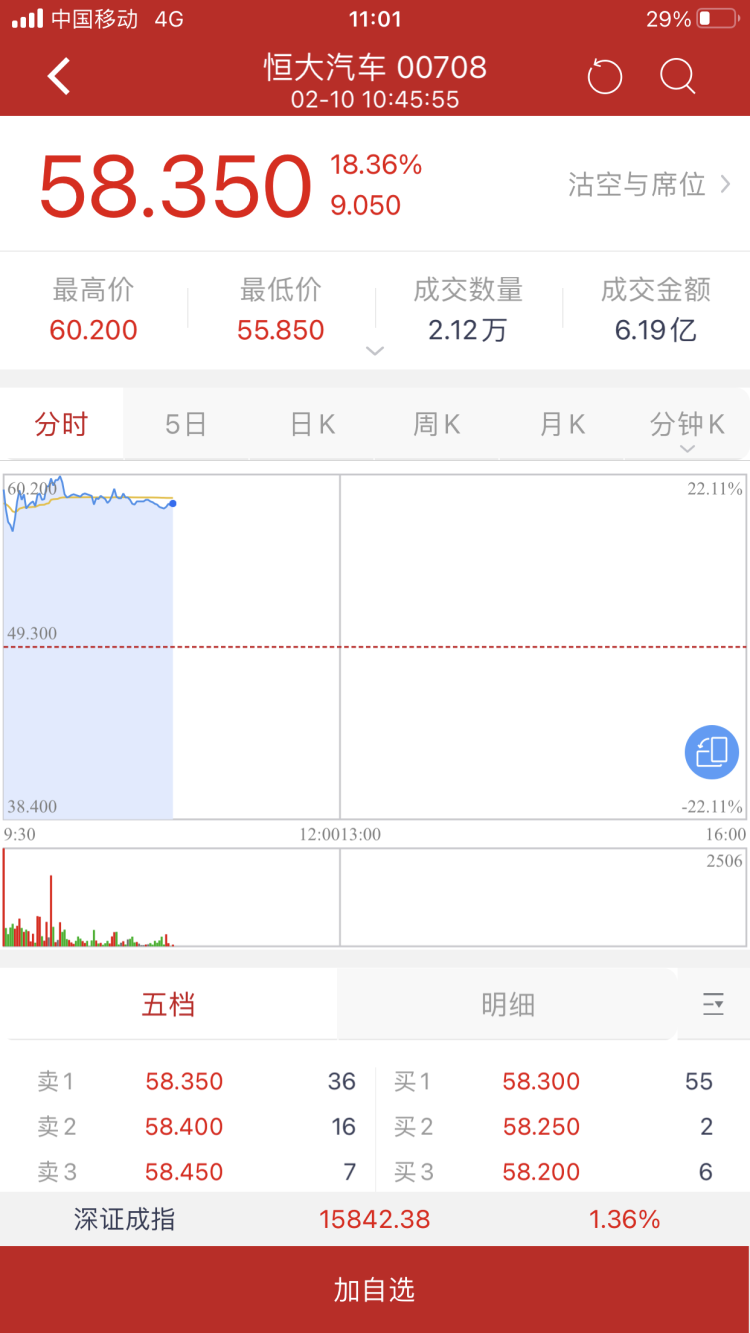
Task: Show the 周K chart
Action: click(437, 424)
